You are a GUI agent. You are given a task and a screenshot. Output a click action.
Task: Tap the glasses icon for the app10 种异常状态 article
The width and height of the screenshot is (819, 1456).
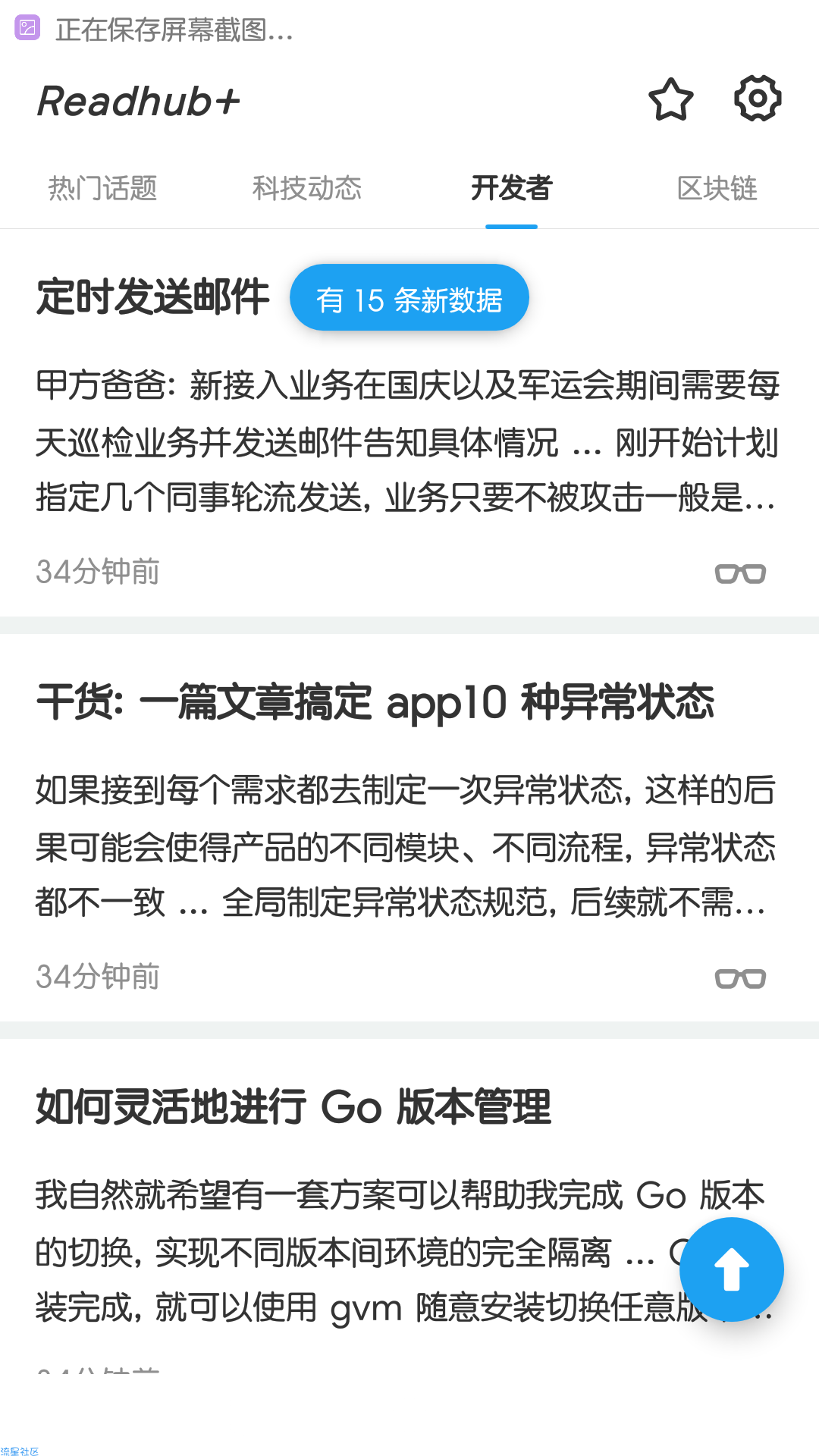coord(740,978)
